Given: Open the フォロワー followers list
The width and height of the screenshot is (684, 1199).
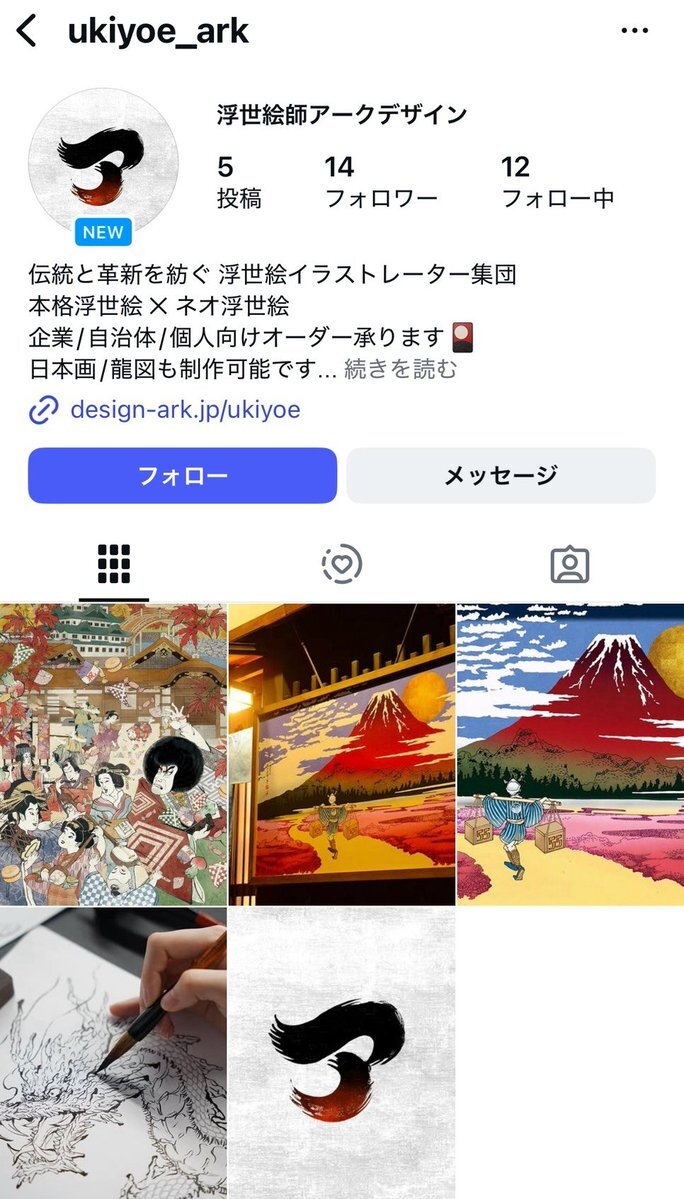Looking at the screenshot, I should tap(381, 182).
